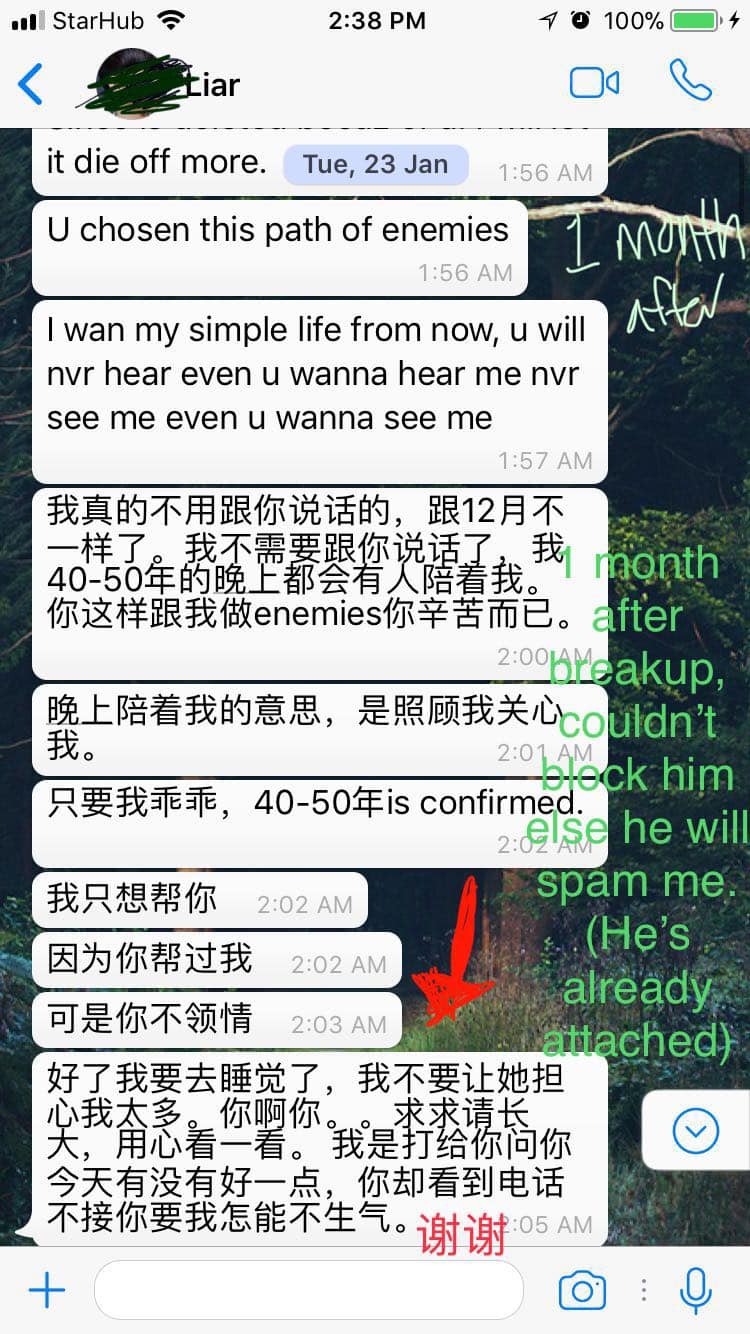
Task: Start a voice call
Action: coord(690,82)
